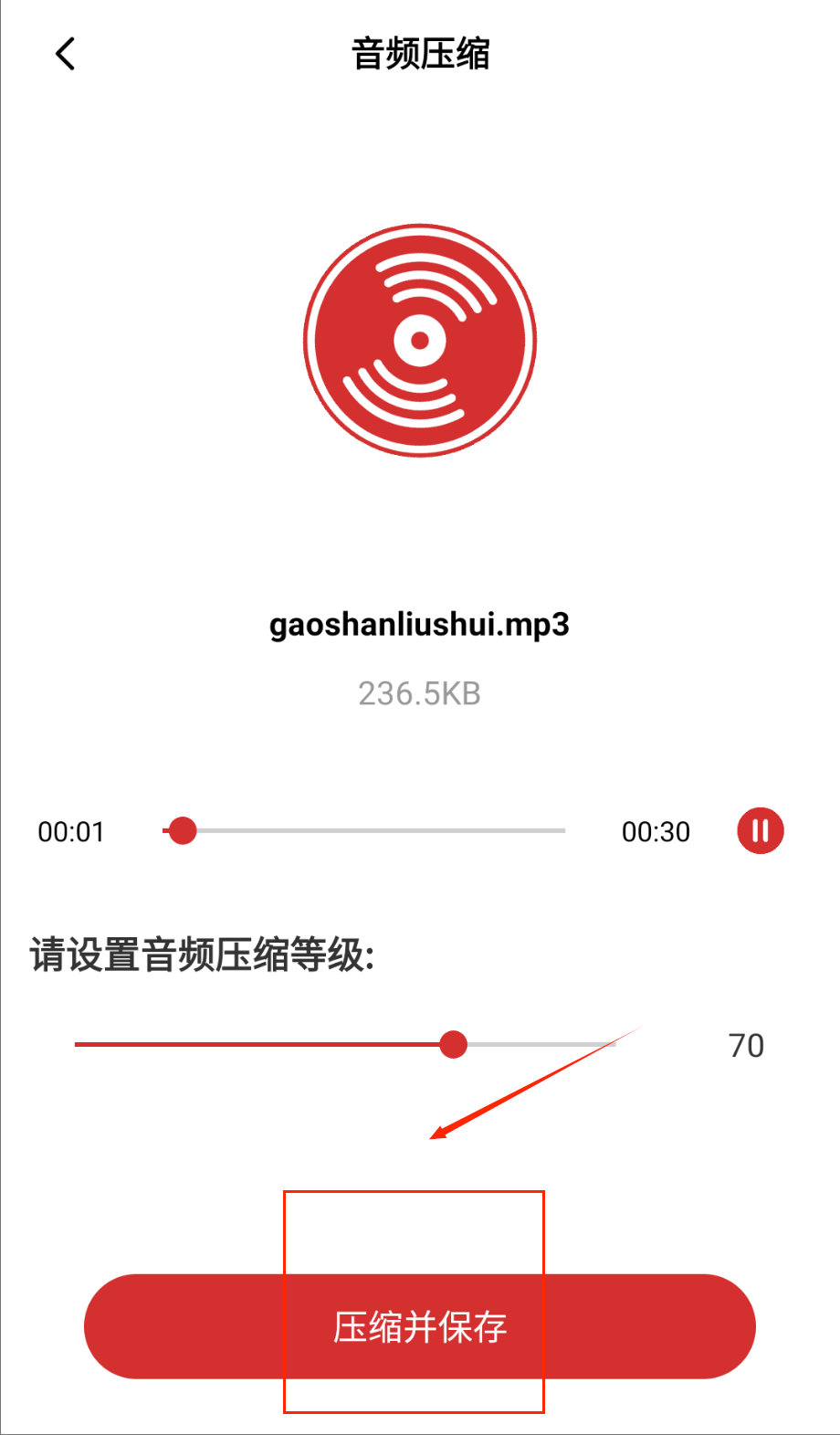Viewport: 840px width, 1435px height.
Task: Go back from the audio compression page
Action: (x=65, y=54)
